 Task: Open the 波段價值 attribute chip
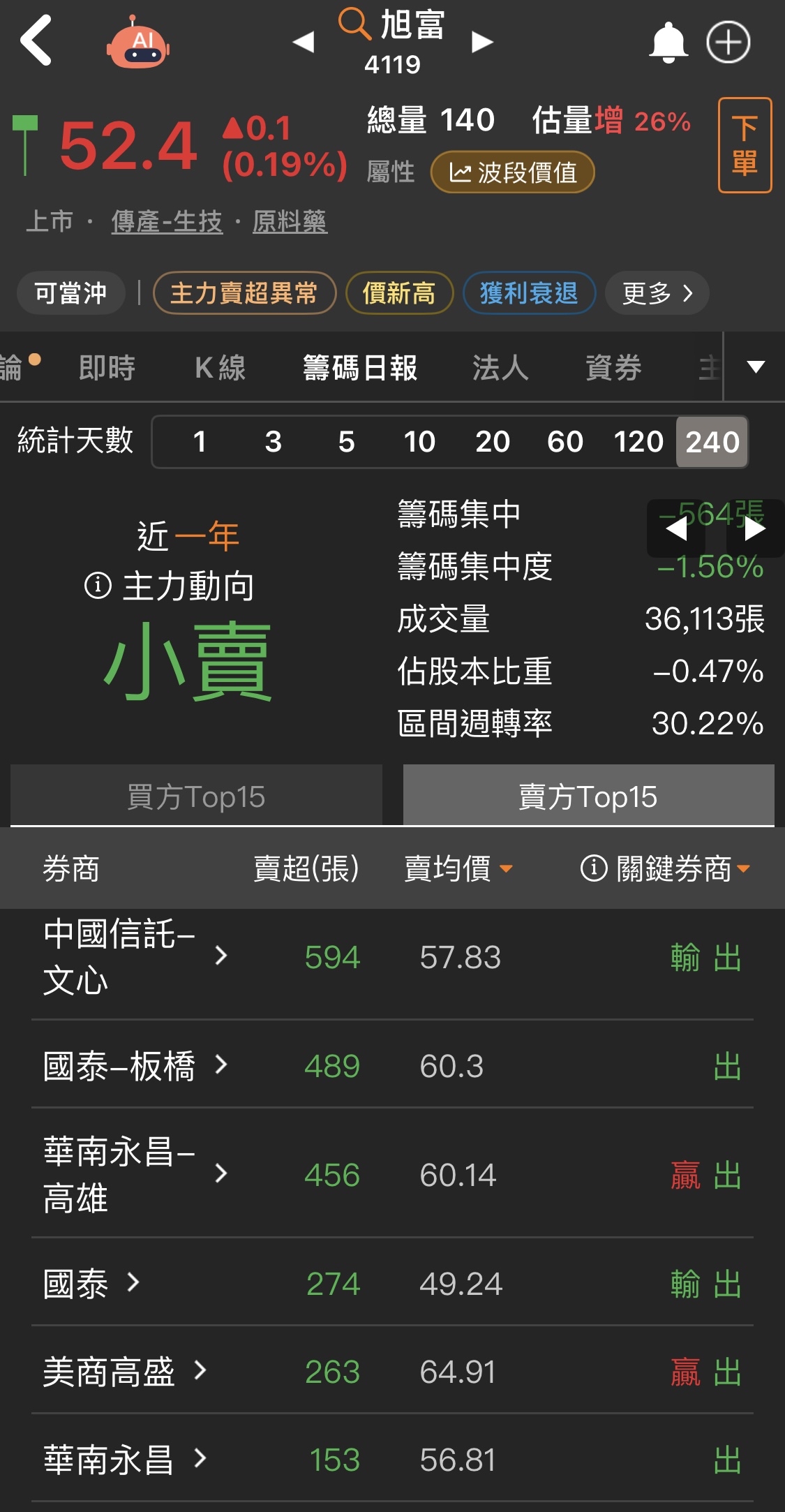[x=512, y=172]
